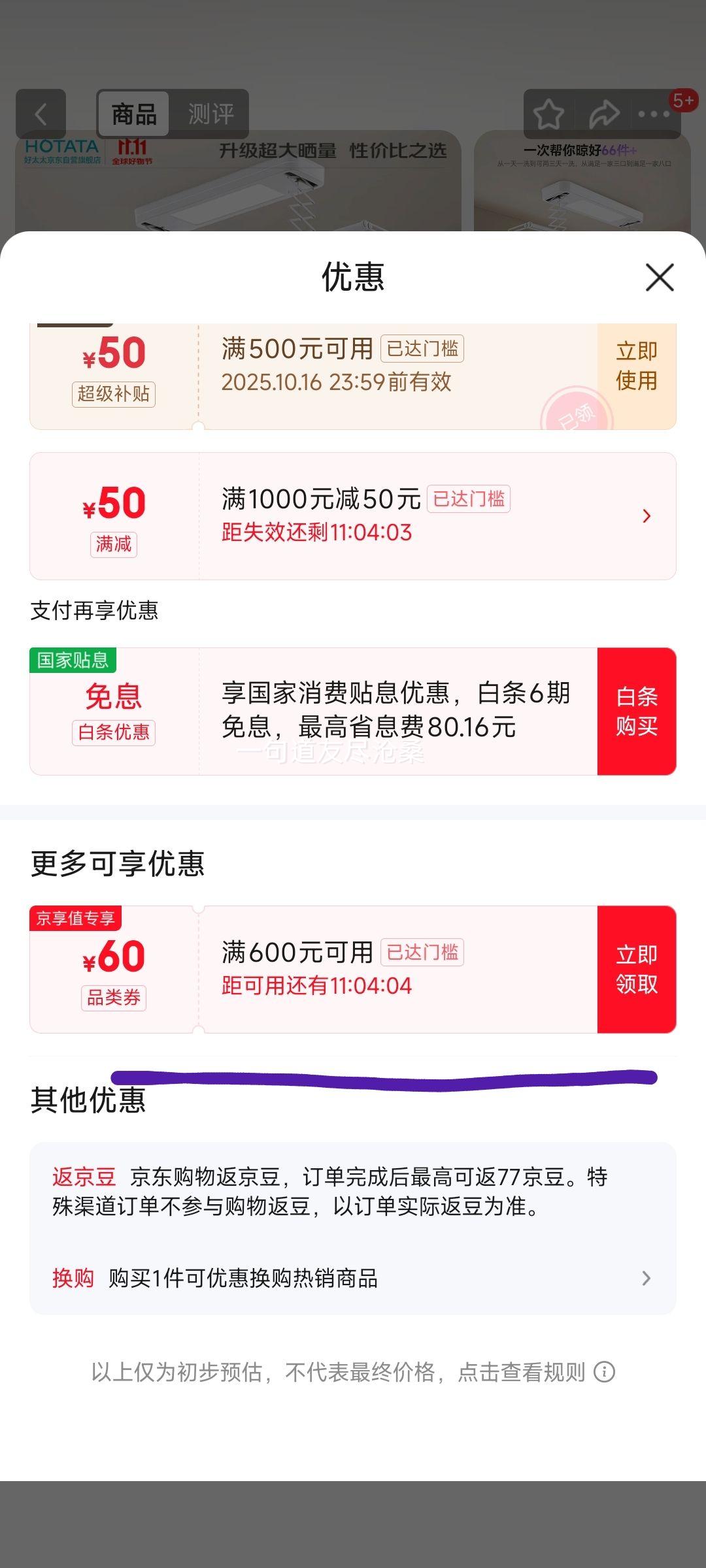Claim the ¥60 品类券 with 立即领取
The width and height of the screenshot is (706, 1568).
pos(636,969)
